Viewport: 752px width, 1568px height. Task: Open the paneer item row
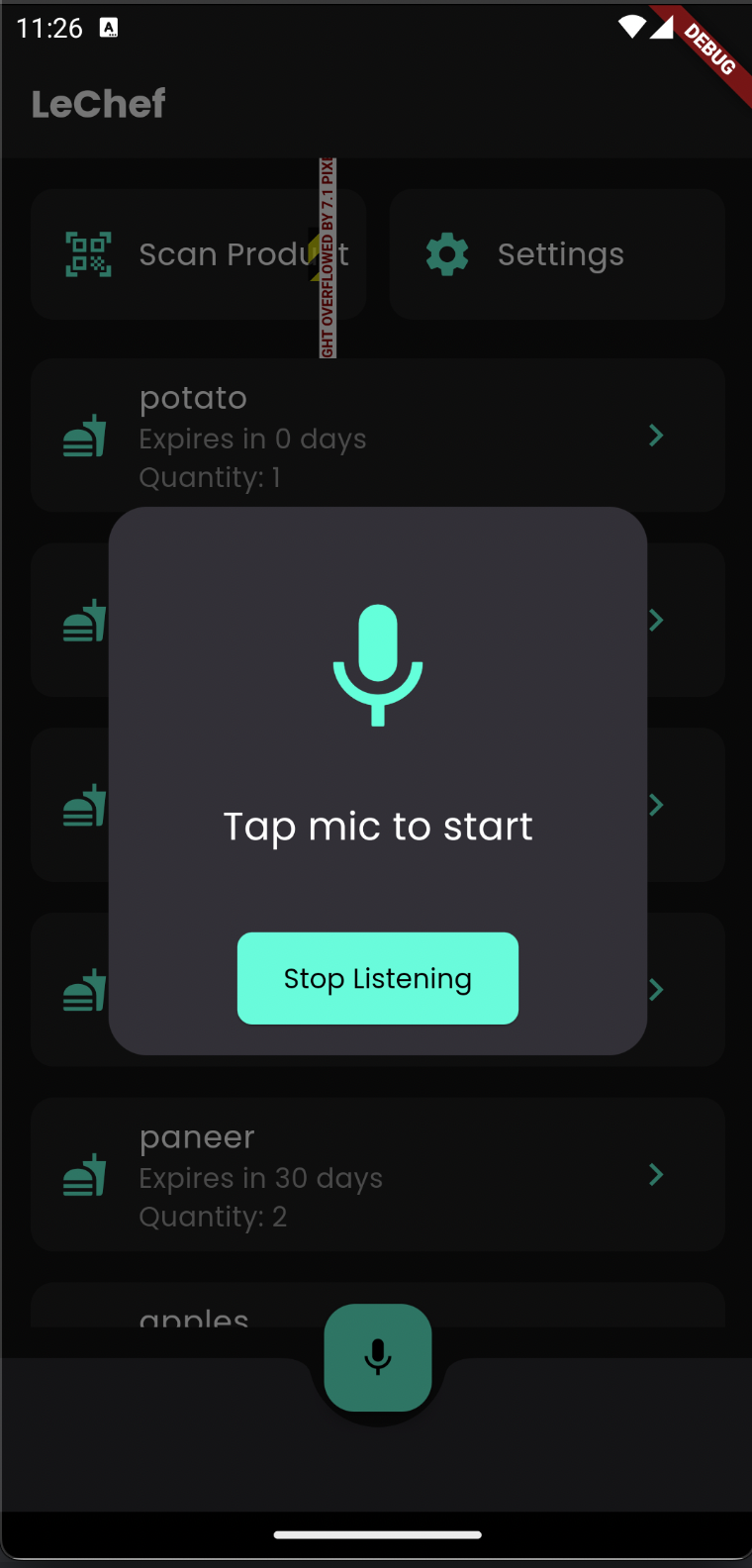click(x=378, y=1174)
